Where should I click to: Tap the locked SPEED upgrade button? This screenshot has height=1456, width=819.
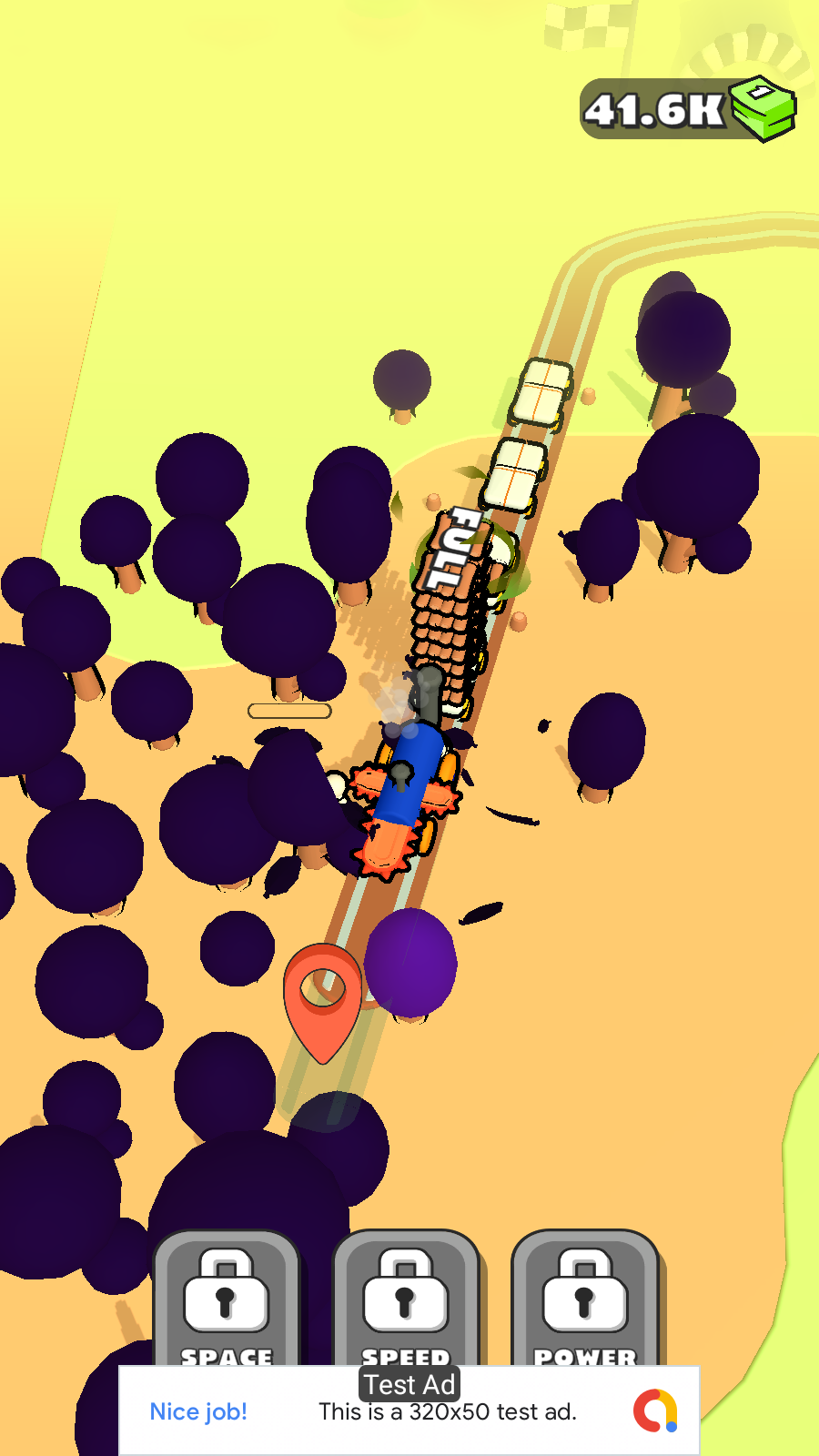[406, 1301]
